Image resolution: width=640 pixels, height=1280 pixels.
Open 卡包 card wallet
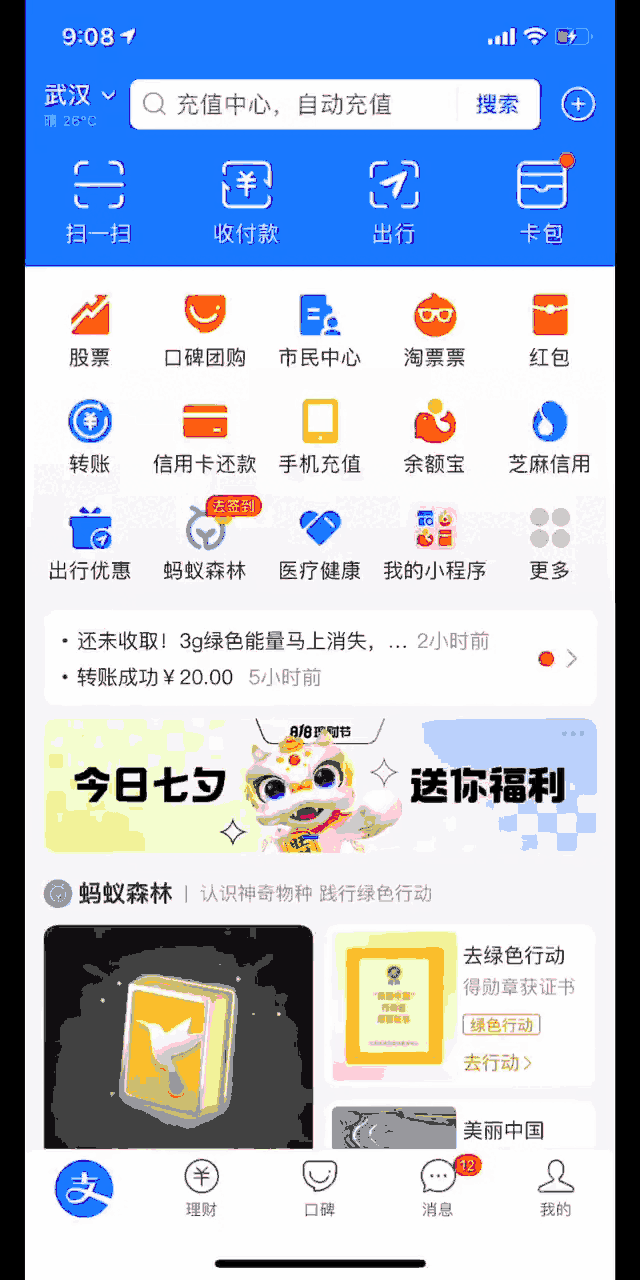[x=541, y=202]
